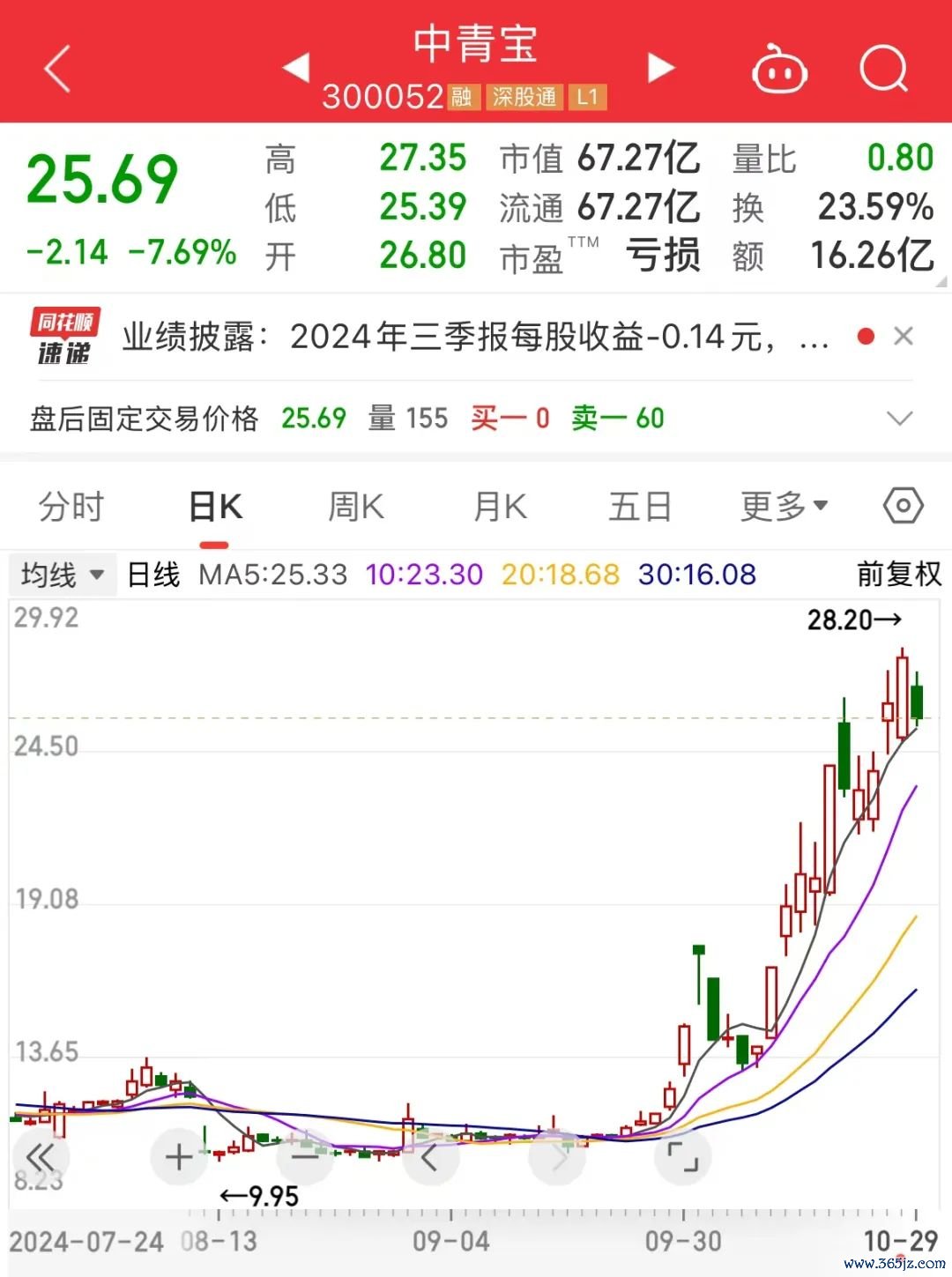
Task: Open chart settings hexagon icon
Action: 903,506
